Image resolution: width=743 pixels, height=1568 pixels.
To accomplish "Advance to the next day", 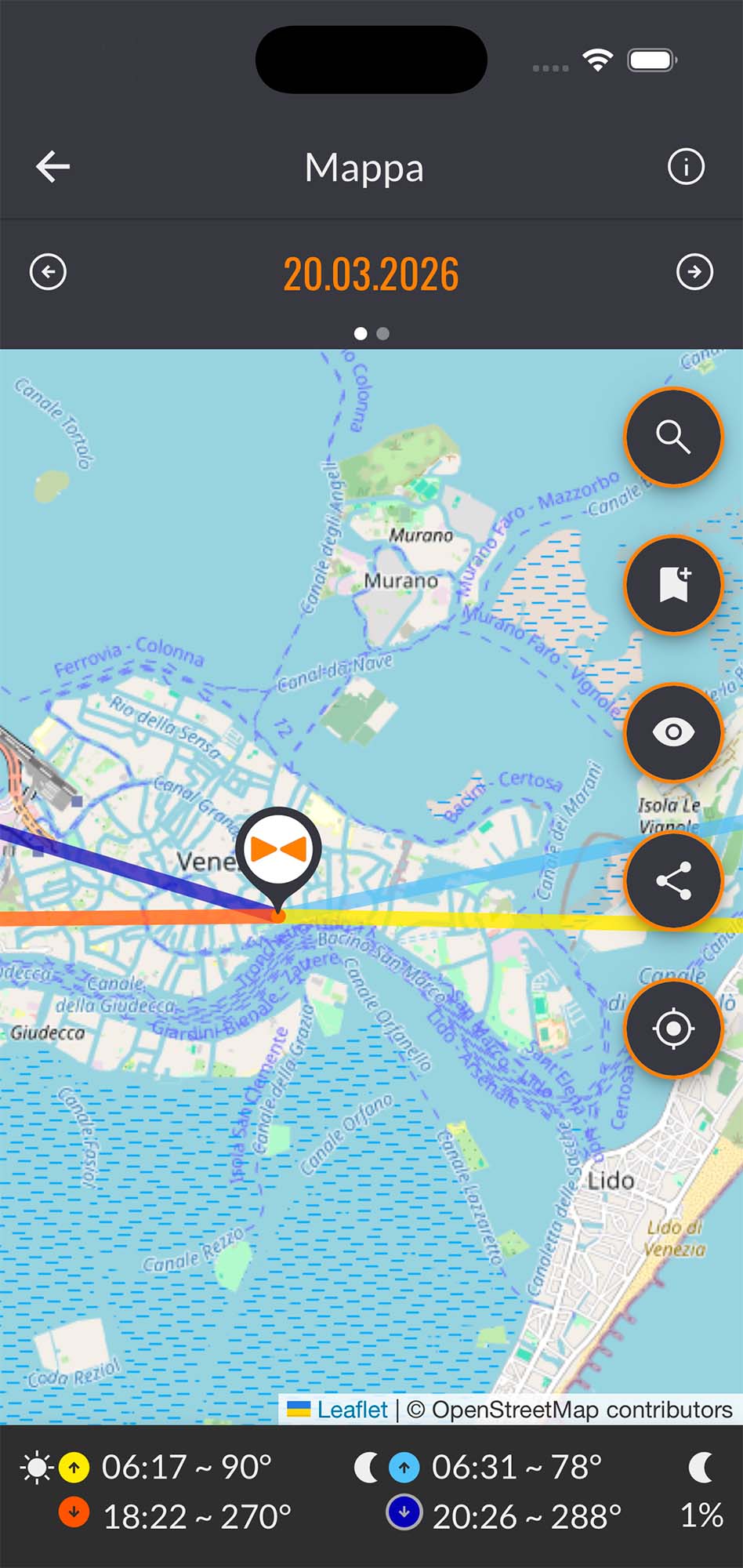I will 694,272.
